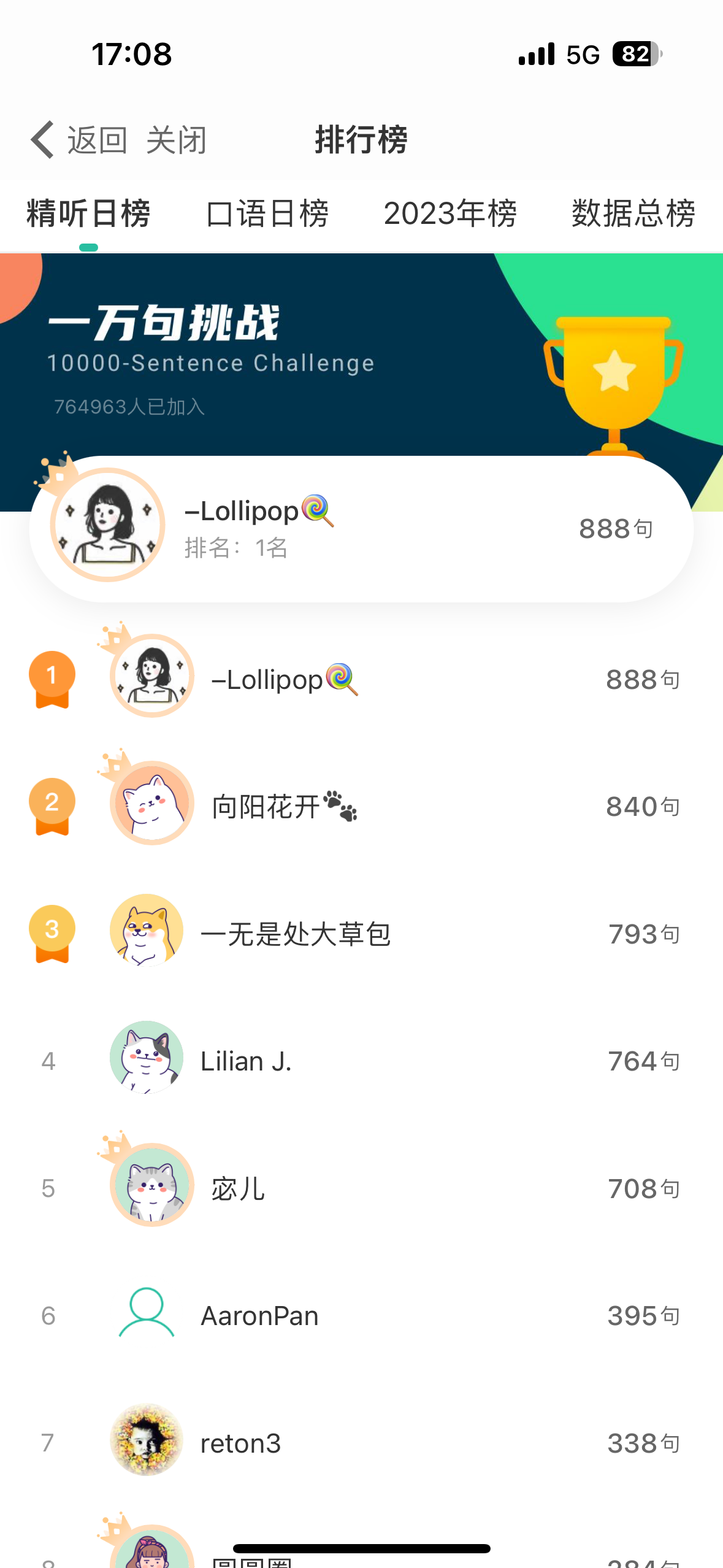Go back using 返回 arrow
This screenshot has width=723, height=1568.
(78, 140)
